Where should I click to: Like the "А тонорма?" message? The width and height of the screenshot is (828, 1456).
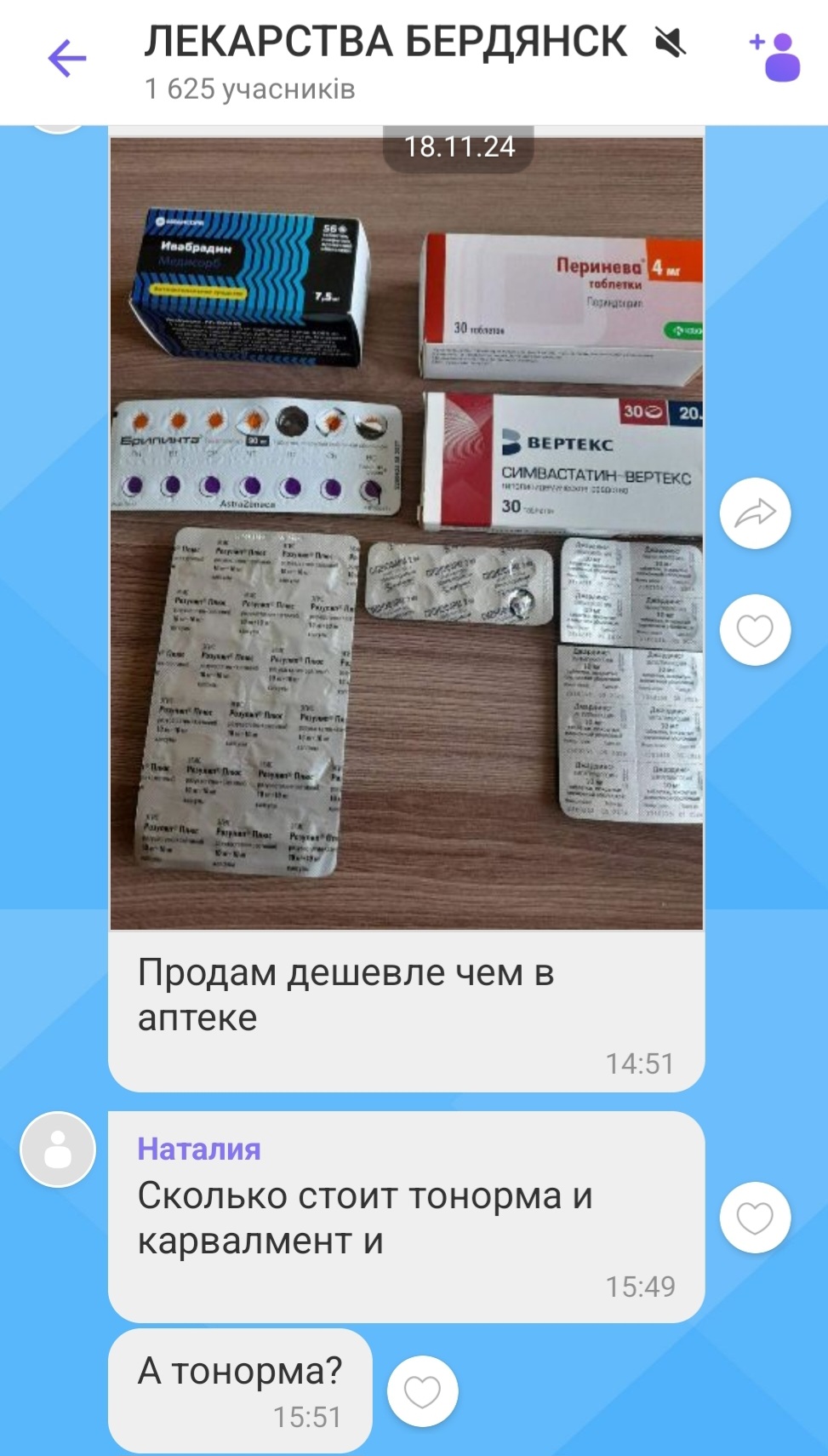pos(422,1391)
